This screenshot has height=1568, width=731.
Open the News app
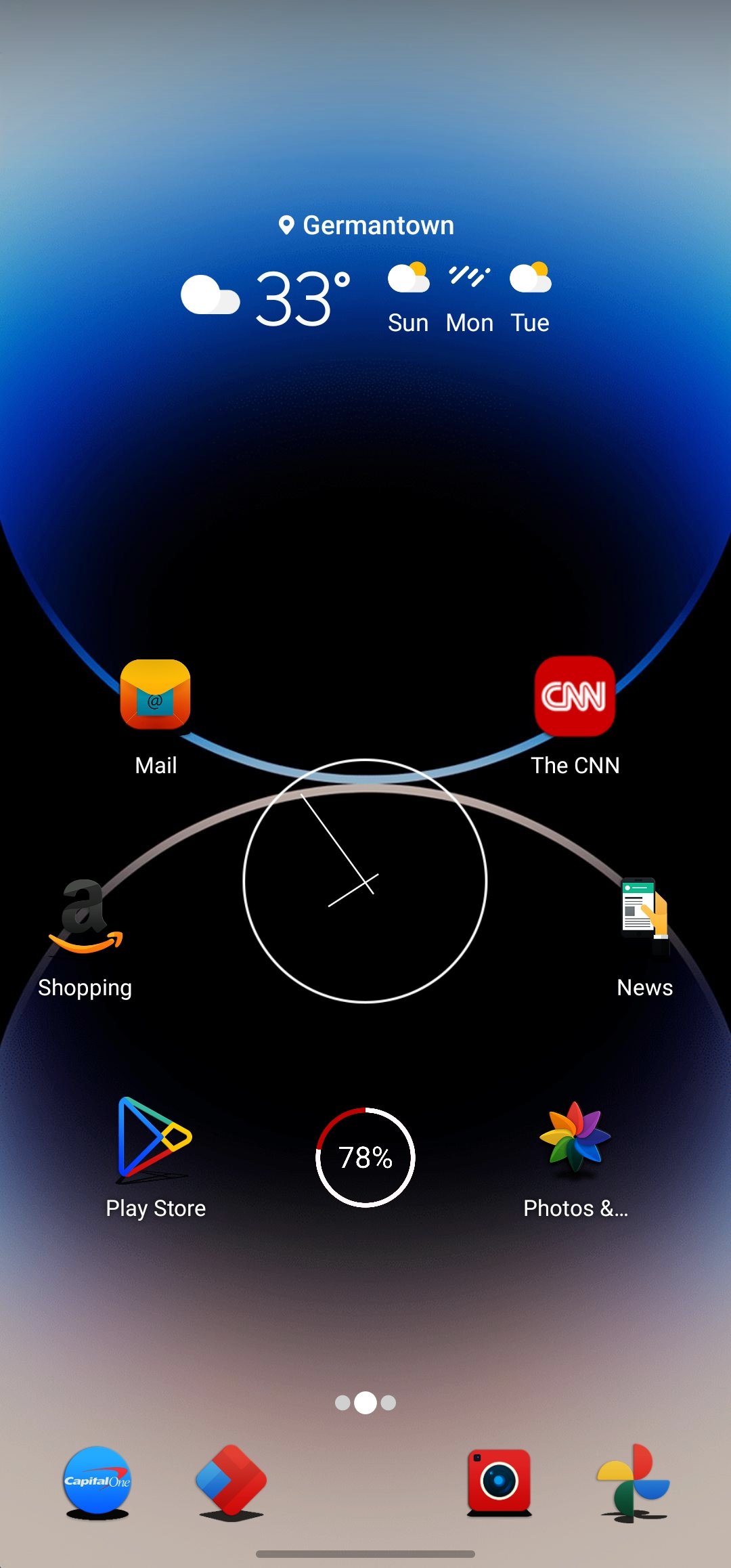(x=644, y=916)
